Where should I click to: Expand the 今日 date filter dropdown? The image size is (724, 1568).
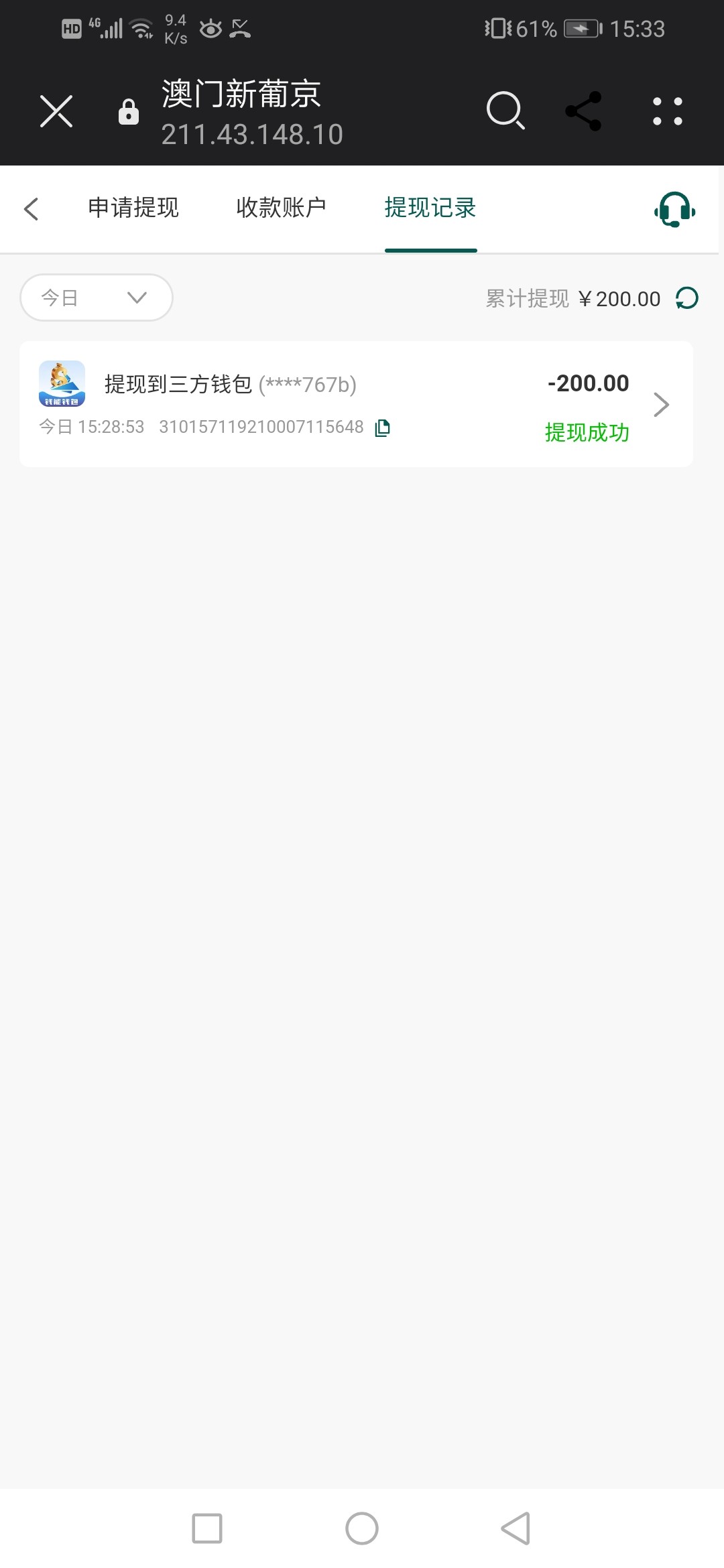[x=97, y=298]
